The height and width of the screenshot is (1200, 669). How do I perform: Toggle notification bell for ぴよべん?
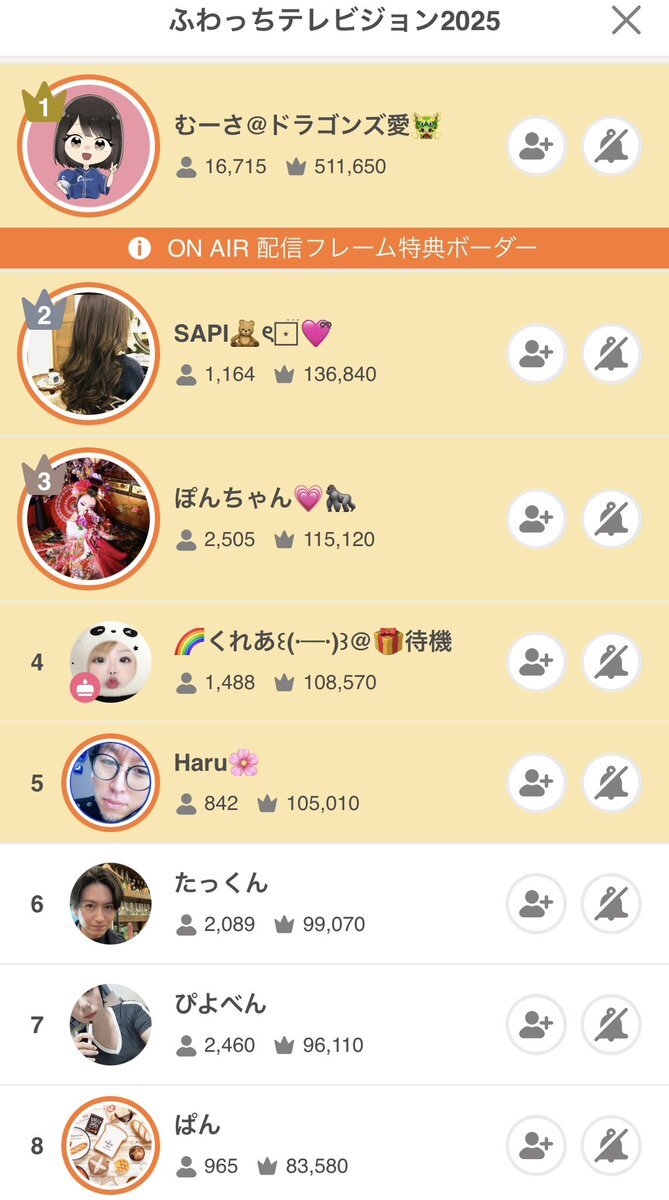point(611,1024)
